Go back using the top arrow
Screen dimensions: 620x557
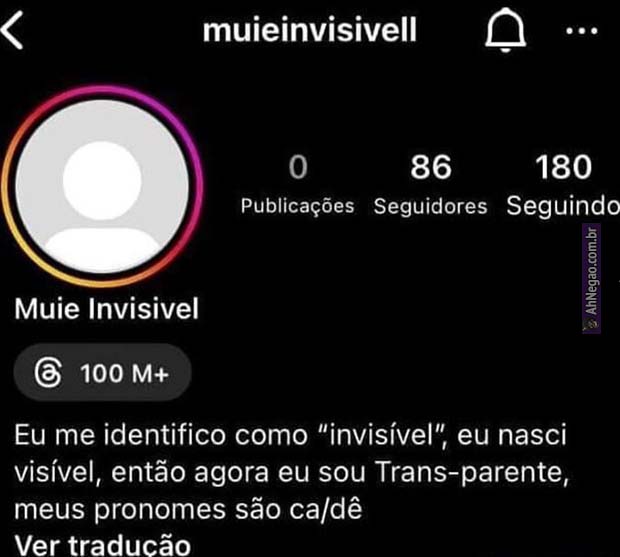(x=14, y=32)
